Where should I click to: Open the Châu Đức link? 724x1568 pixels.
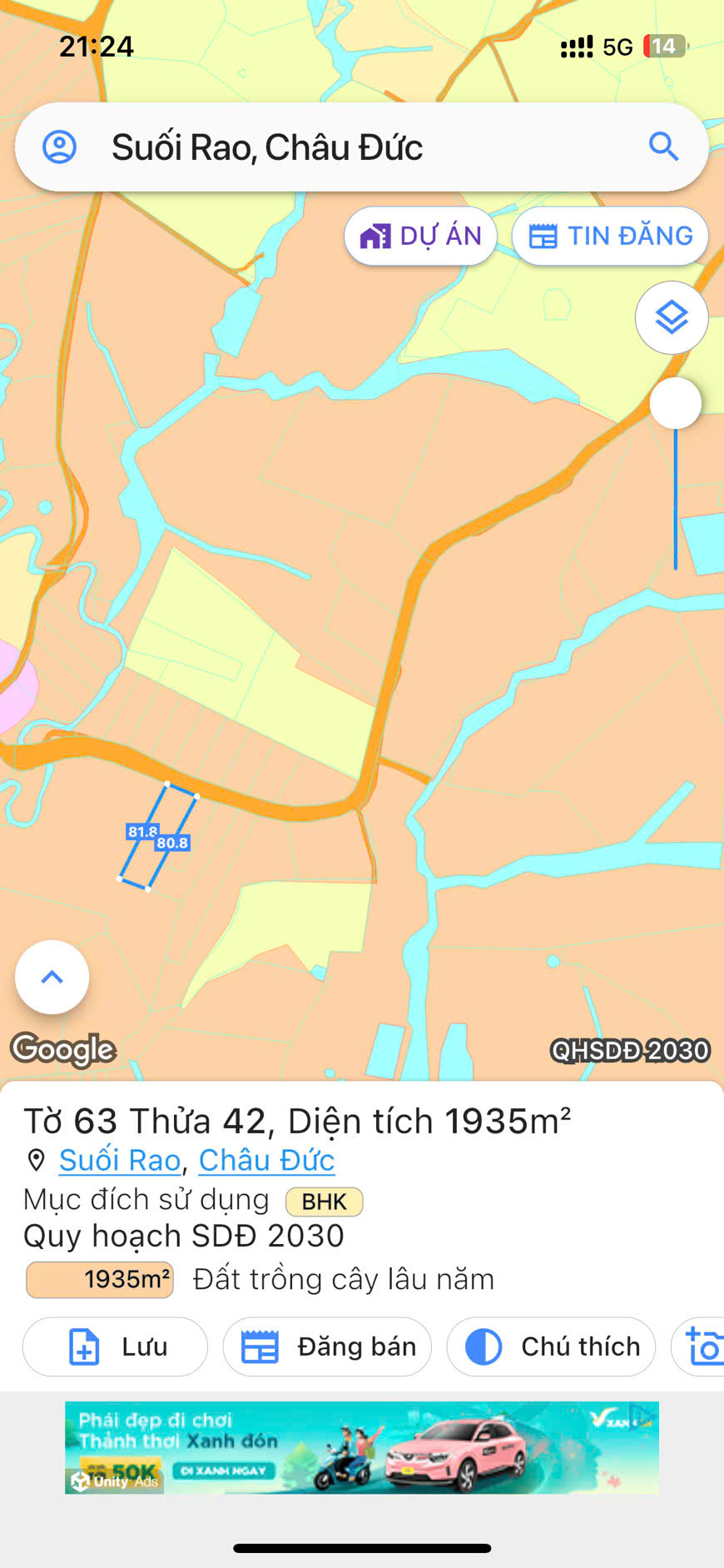pos(266,1160)
